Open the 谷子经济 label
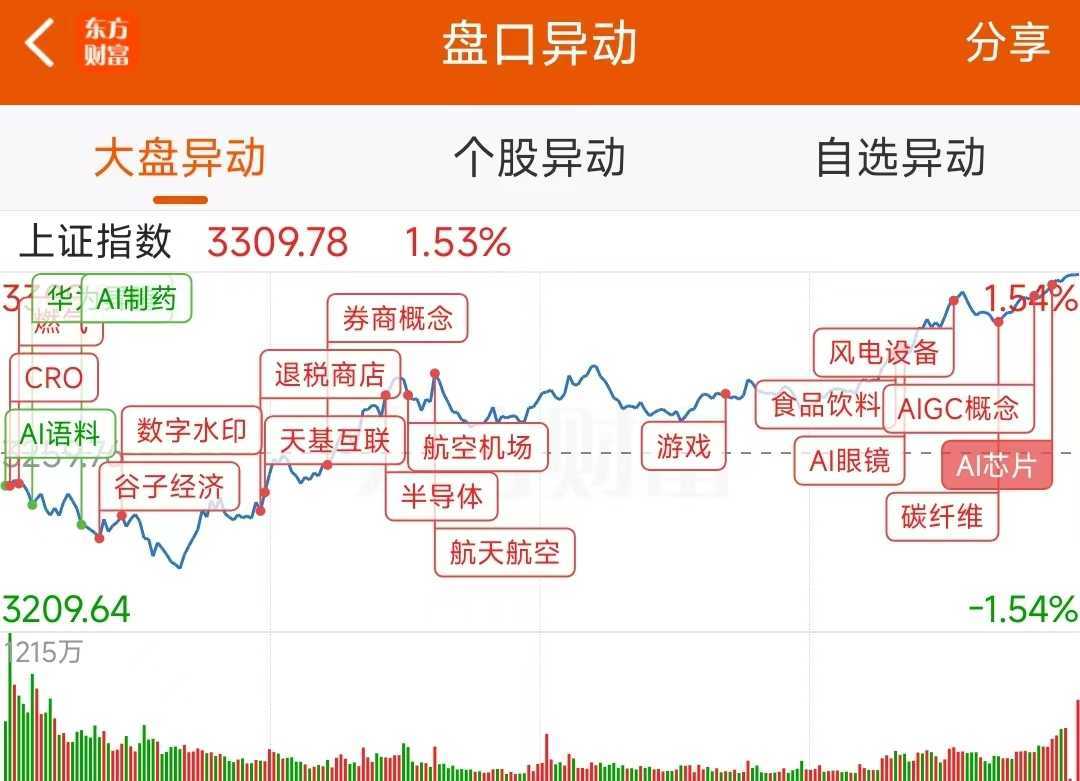 (x=169, y=488)
